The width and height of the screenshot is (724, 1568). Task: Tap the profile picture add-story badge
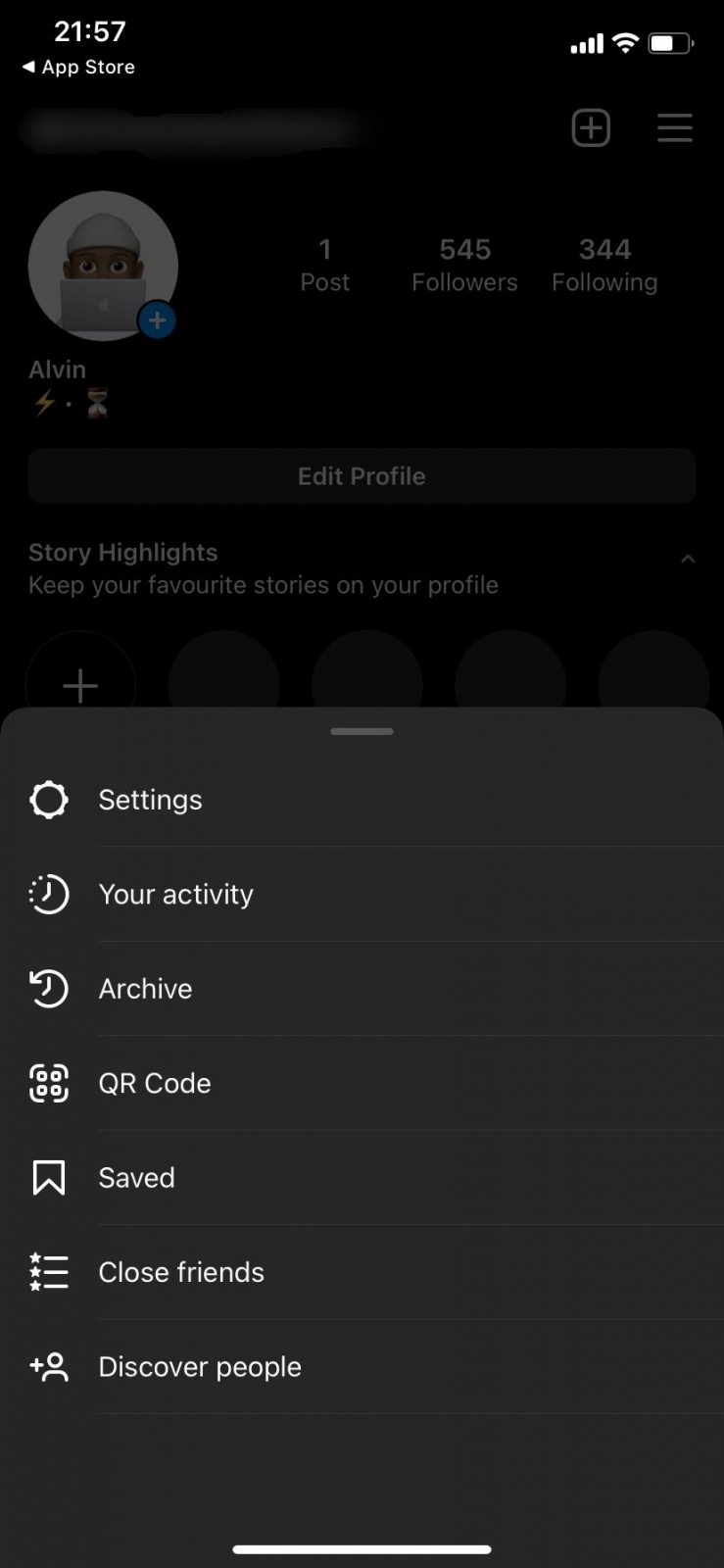[x=157, y=320]
